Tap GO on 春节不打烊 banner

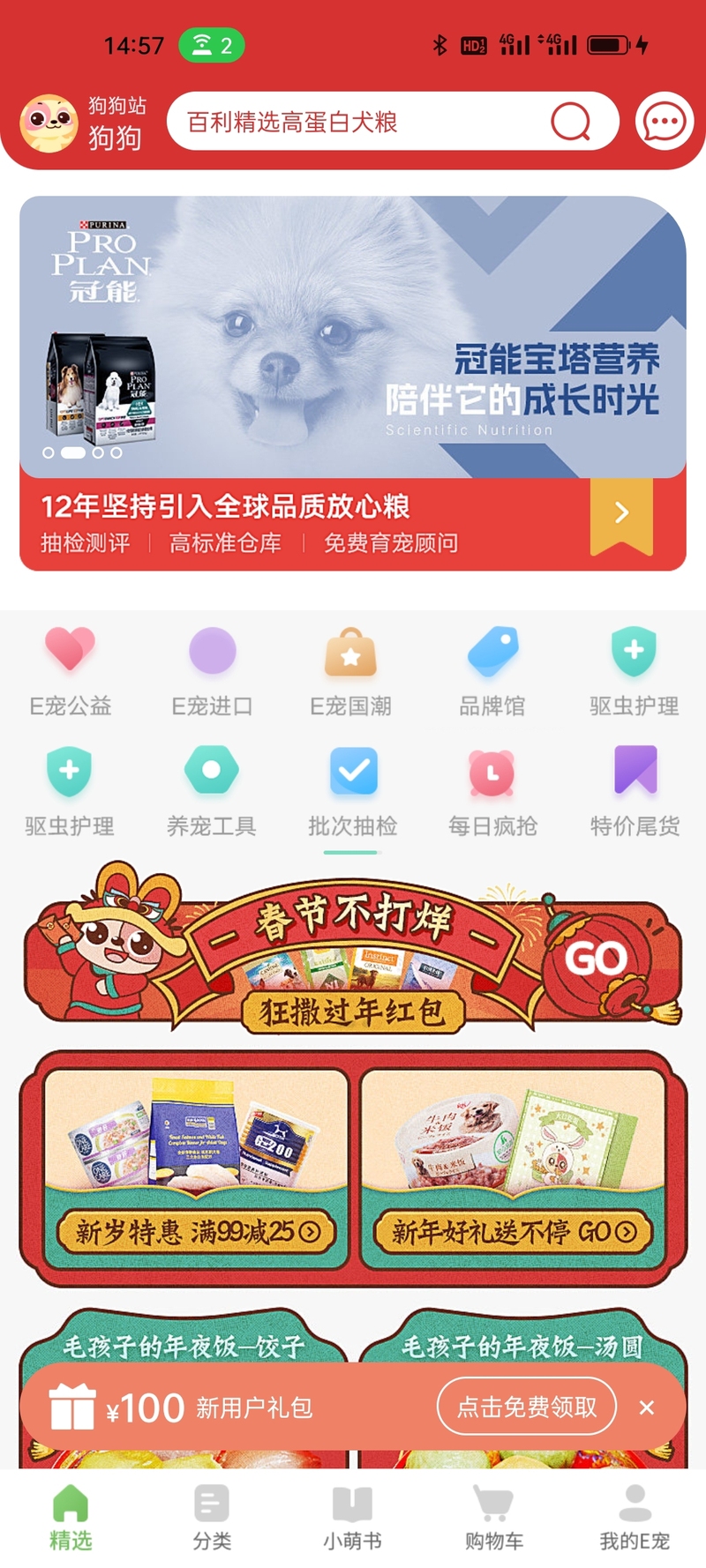[597, 959]
